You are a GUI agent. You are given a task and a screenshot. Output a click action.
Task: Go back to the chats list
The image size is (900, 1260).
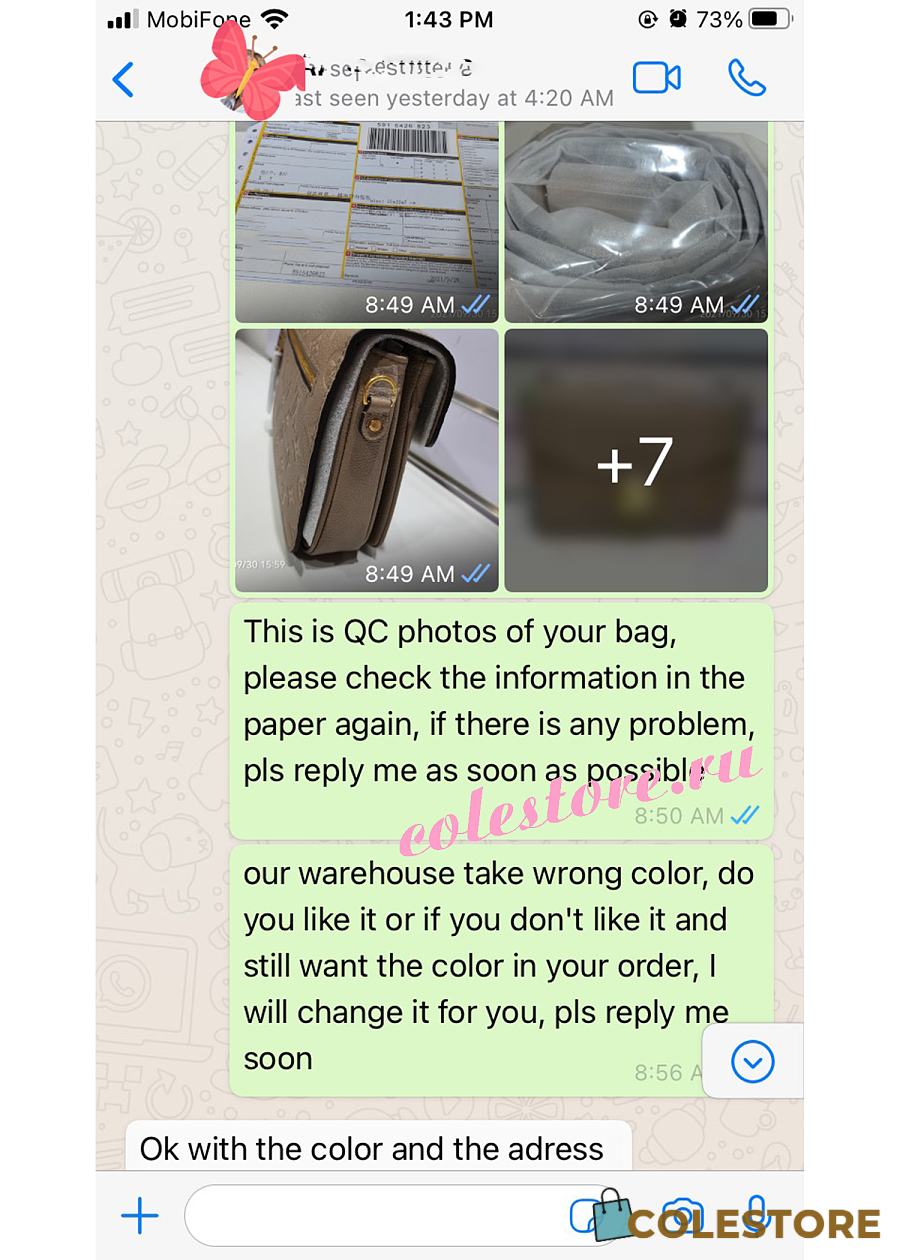point(123,79)
